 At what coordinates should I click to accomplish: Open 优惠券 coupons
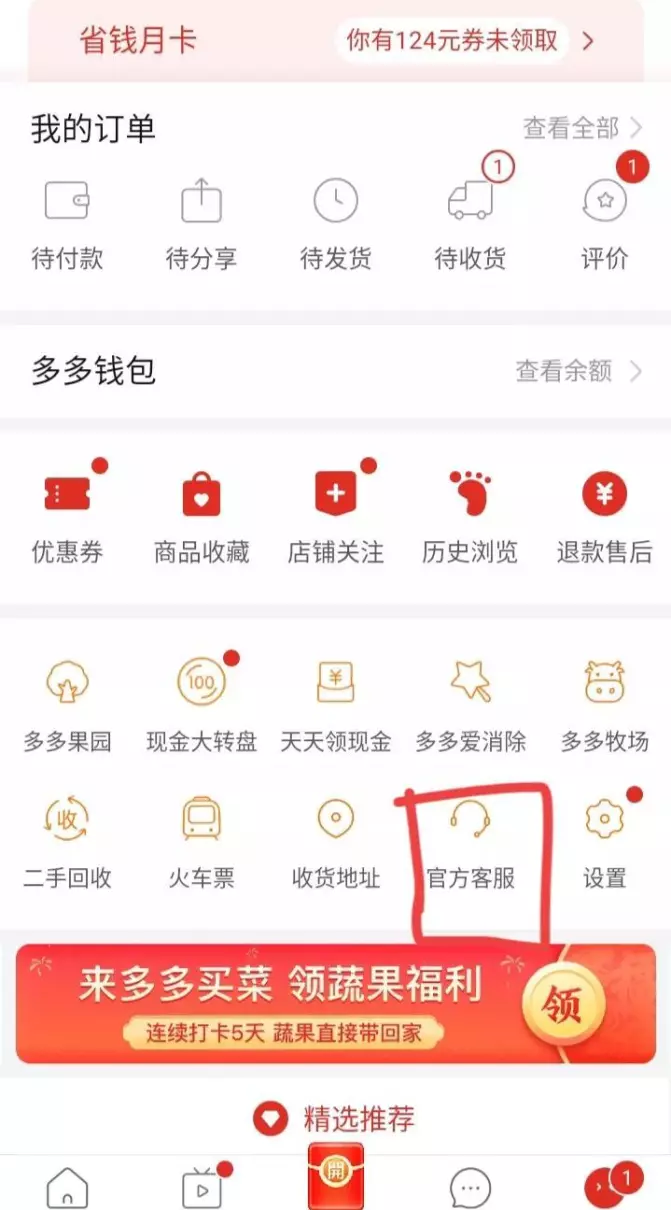point(67,516)
